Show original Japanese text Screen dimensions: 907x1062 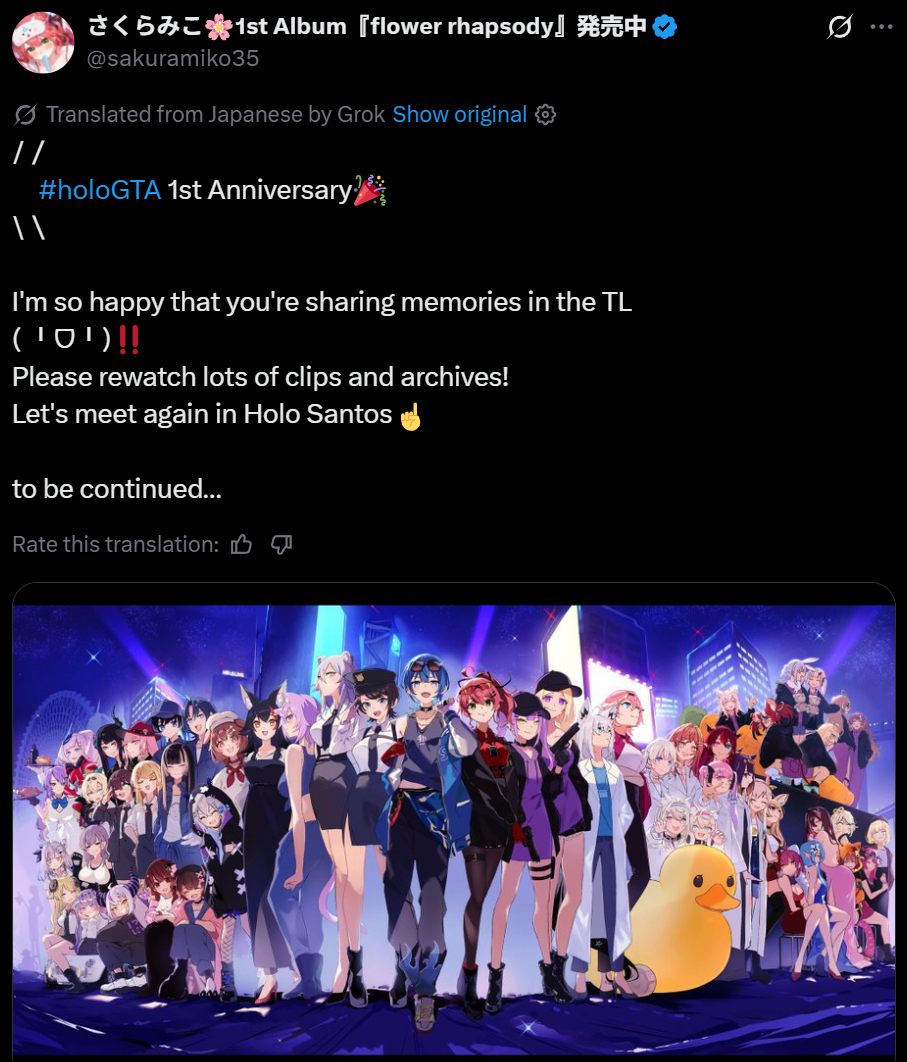[x=459, y=115]
